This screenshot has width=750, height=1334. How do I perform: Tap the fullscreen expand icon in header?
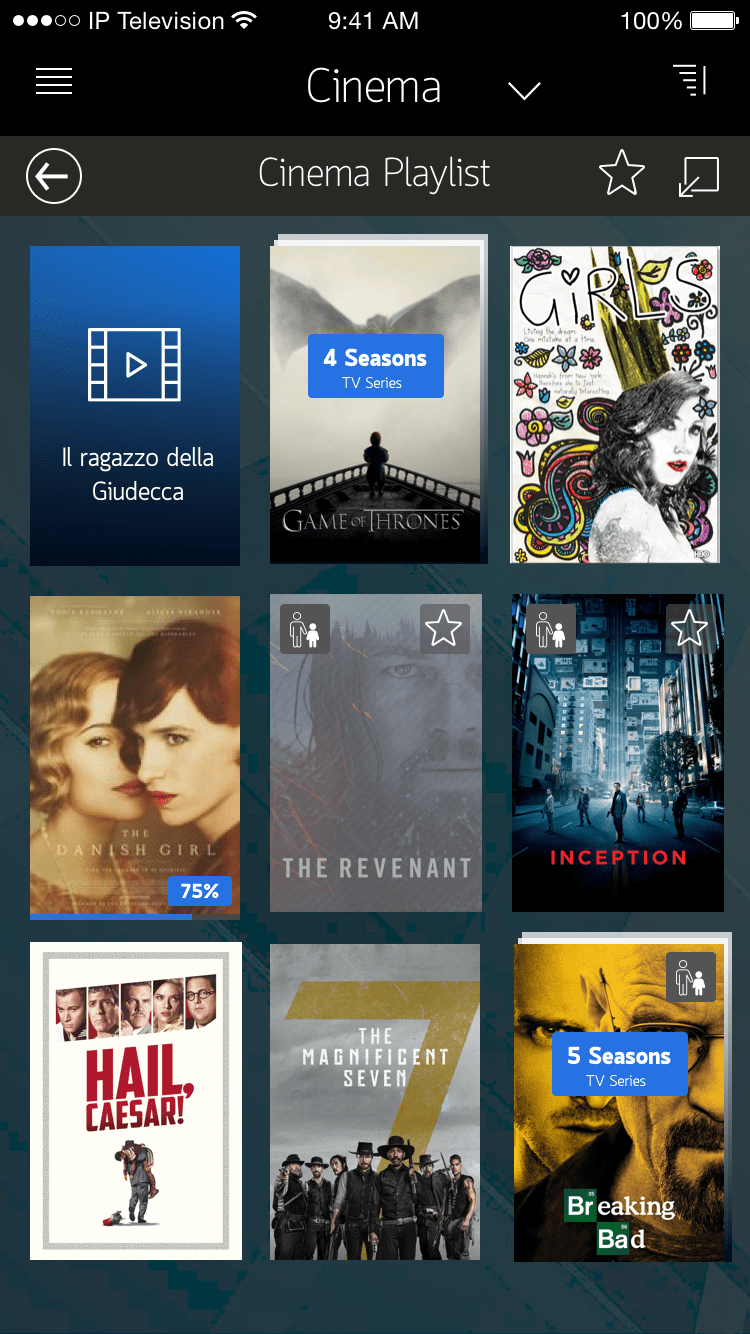(698, 175)
